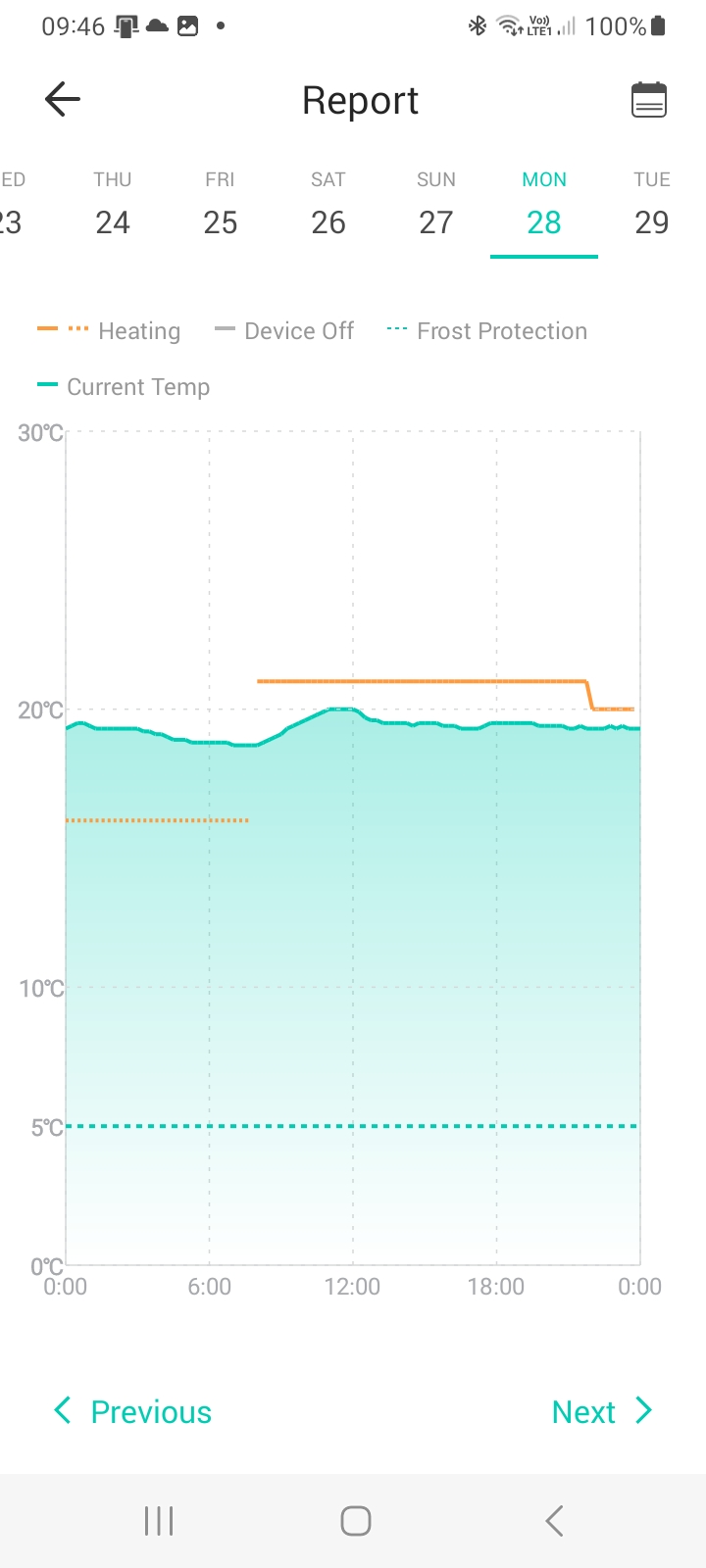The image size is (706, 1568).
Task: Open recent apps from navigation bar
Action: coord(159,1521)
